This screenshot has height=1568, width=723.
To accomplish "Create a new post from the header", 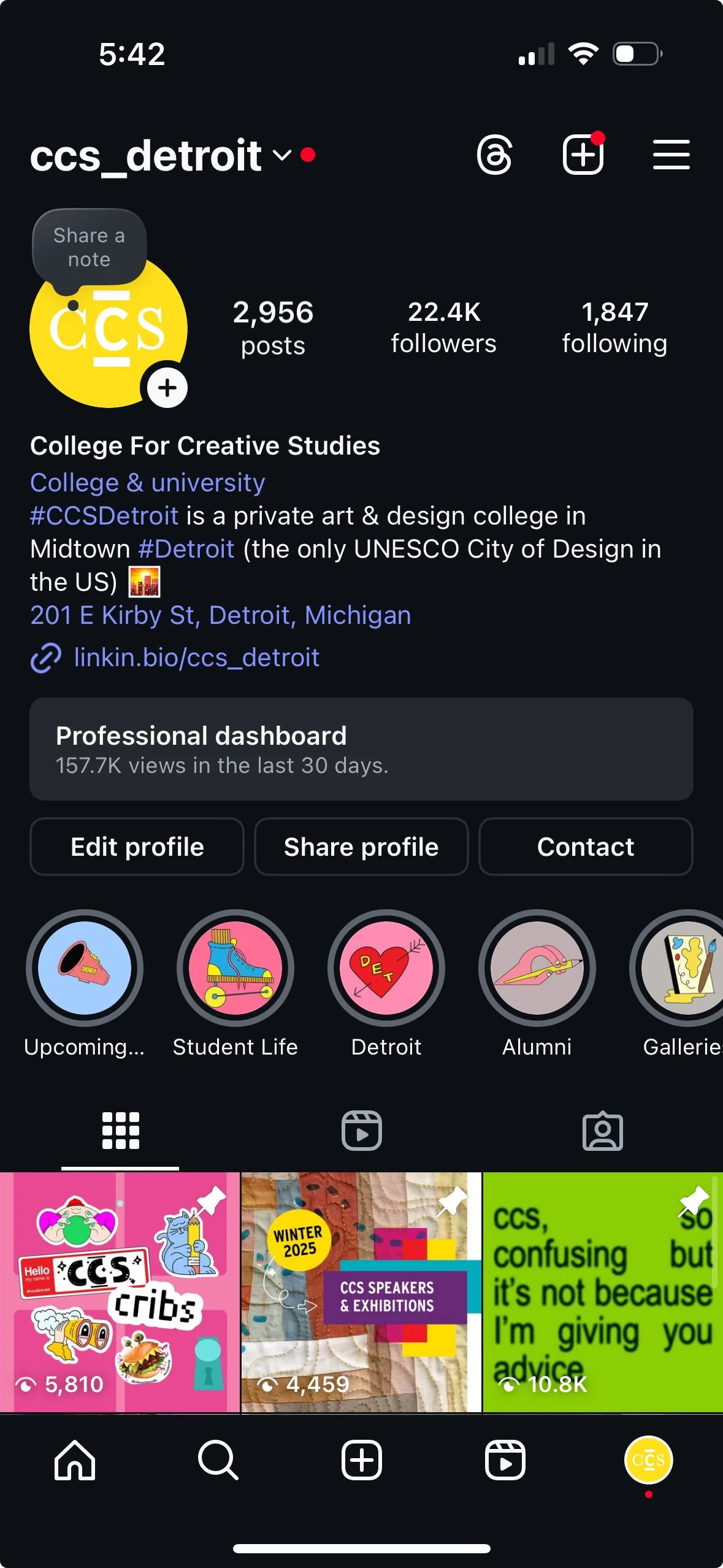I will 583,155.
